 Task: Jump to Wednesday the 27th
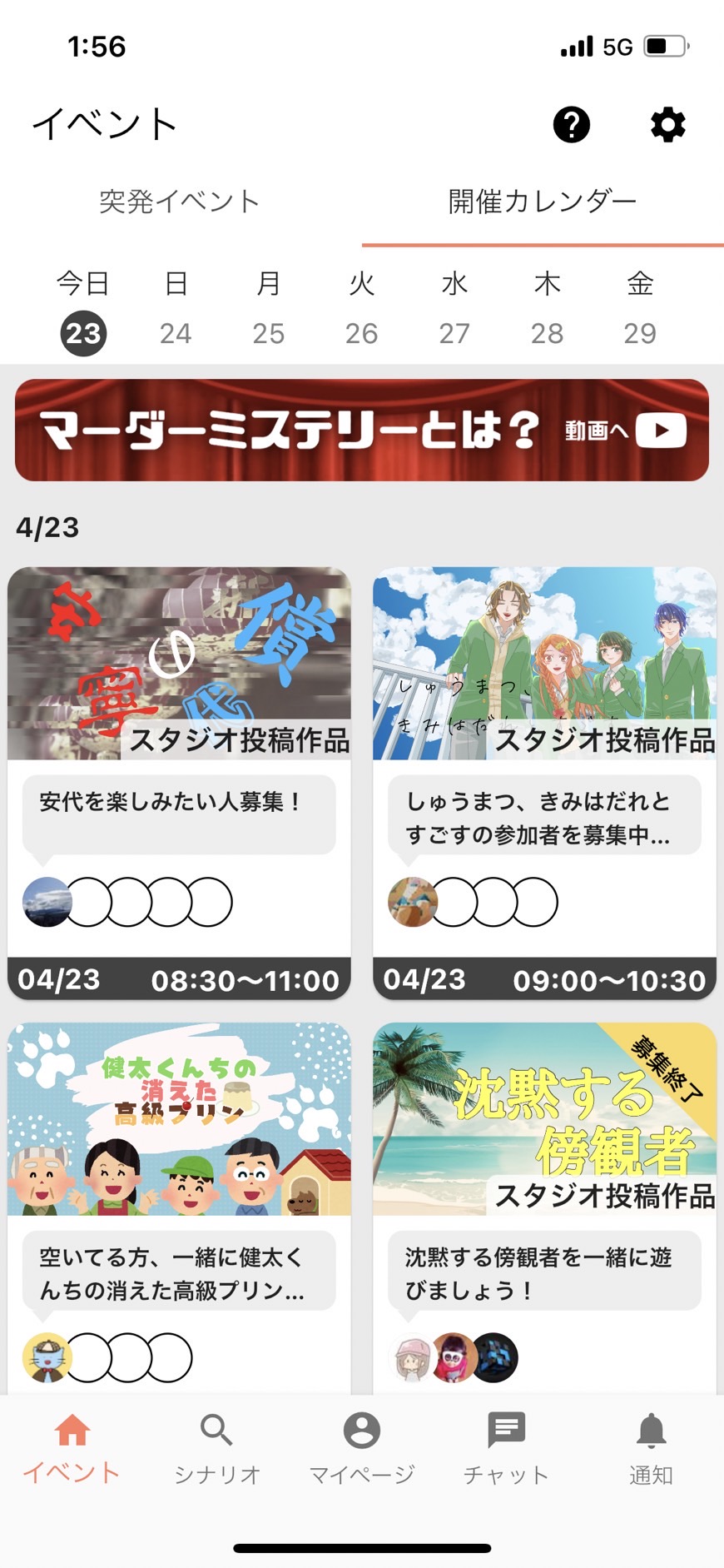(454, 333)
